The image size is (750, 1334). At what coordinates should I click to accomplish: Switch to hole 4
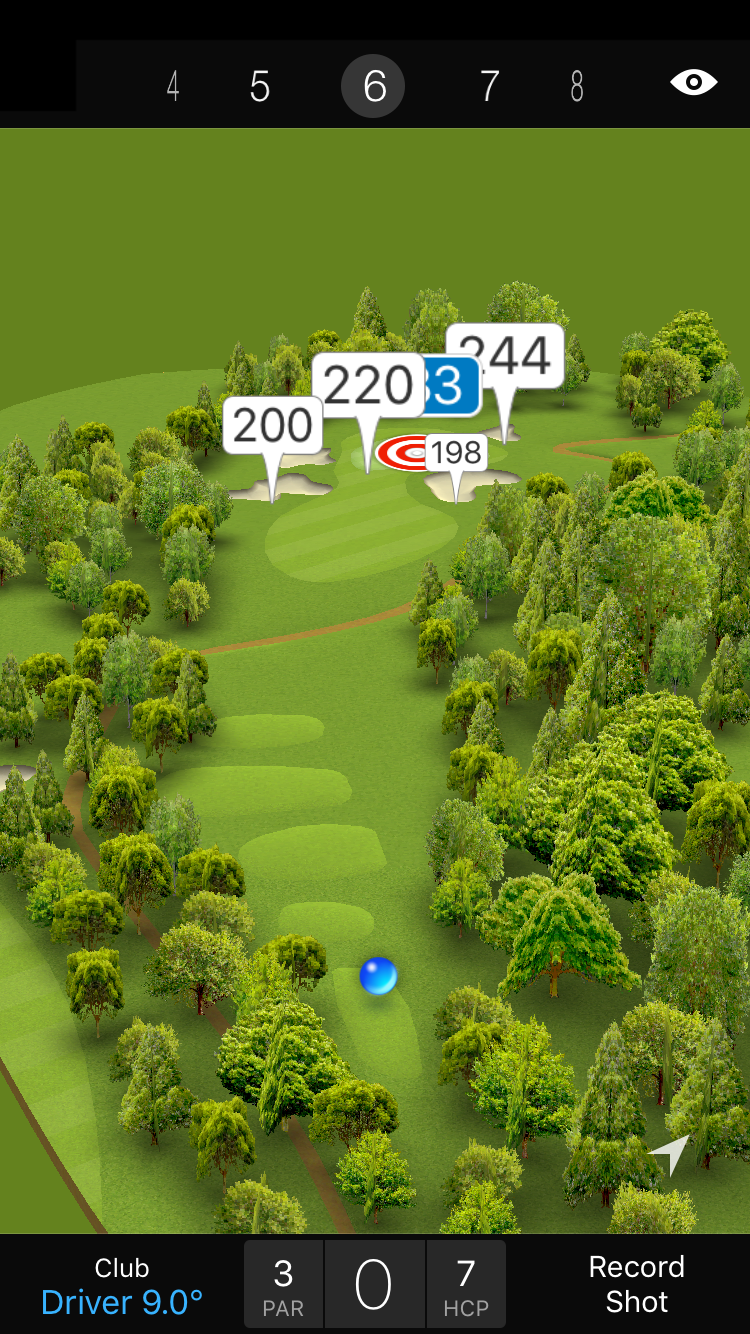(x=173, y=87)
